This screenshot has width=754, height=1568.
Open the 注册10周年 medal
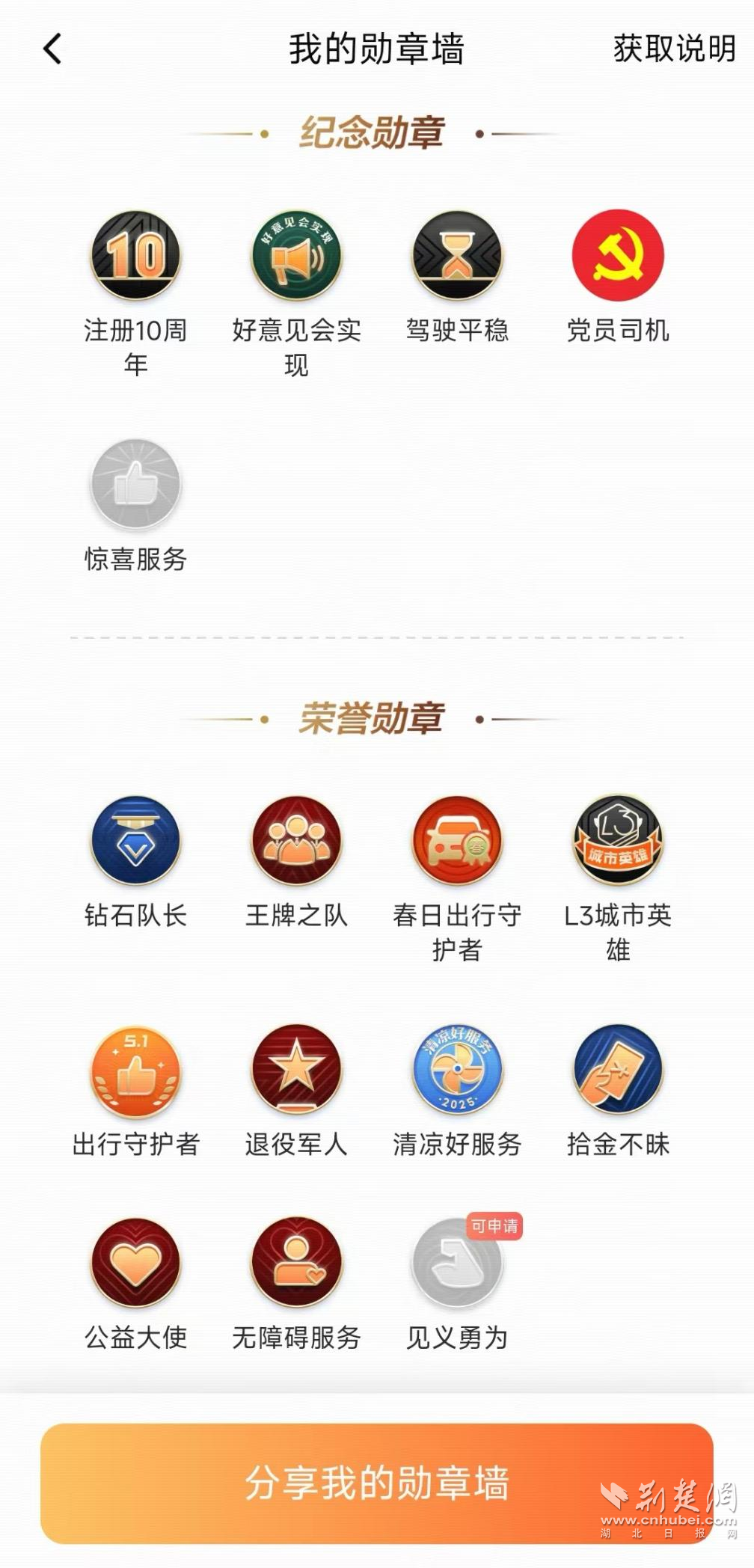point(135,256)
